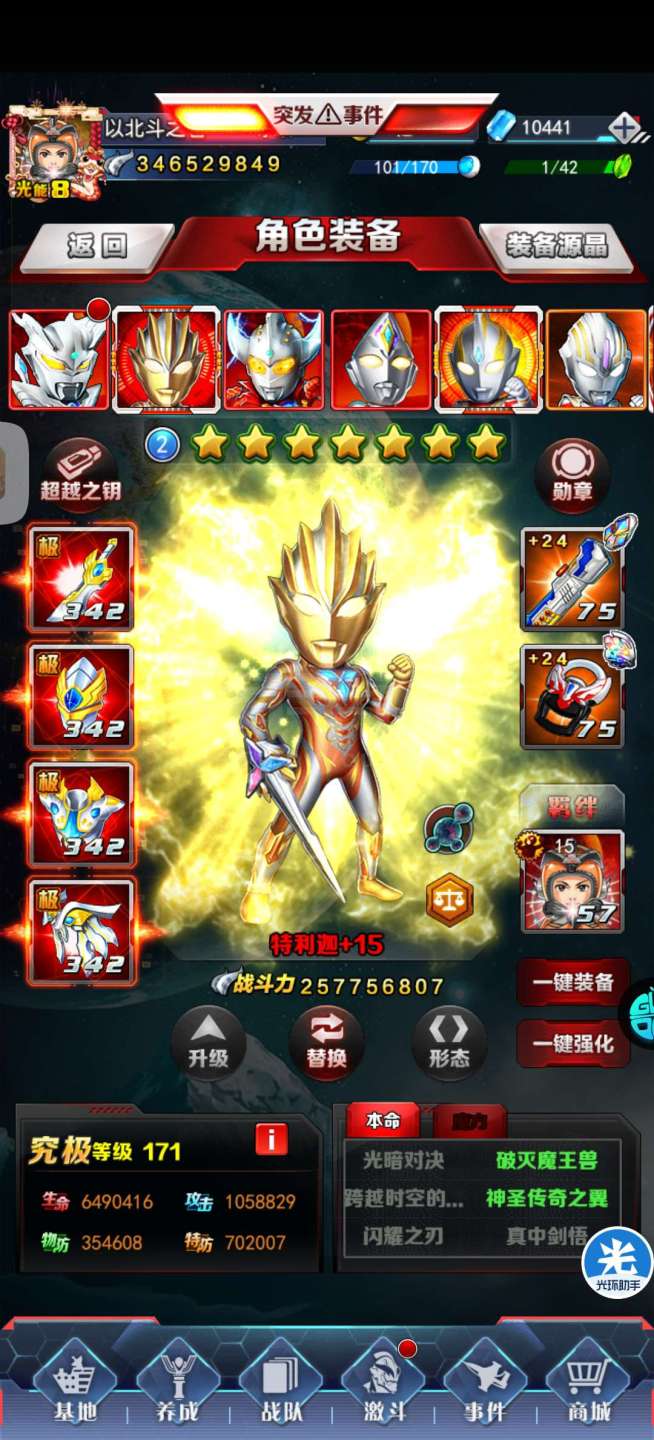The image size is (654, 1440).
Task: Open 商城 shop in the bottom navigation
Action: point(589,1385)
